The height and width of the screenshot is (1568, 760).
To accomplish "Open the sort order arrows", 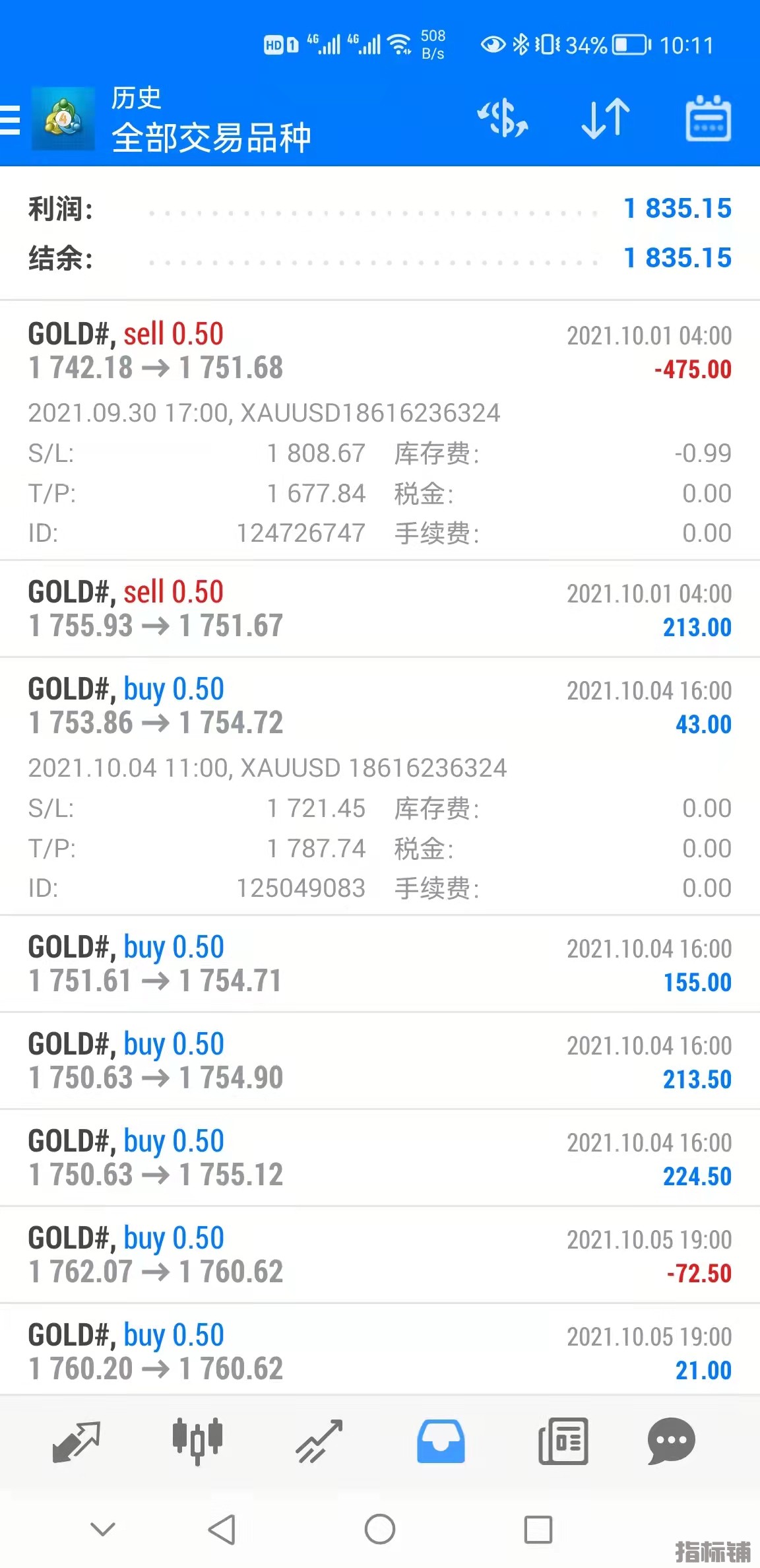I will [x=606, y=119].
